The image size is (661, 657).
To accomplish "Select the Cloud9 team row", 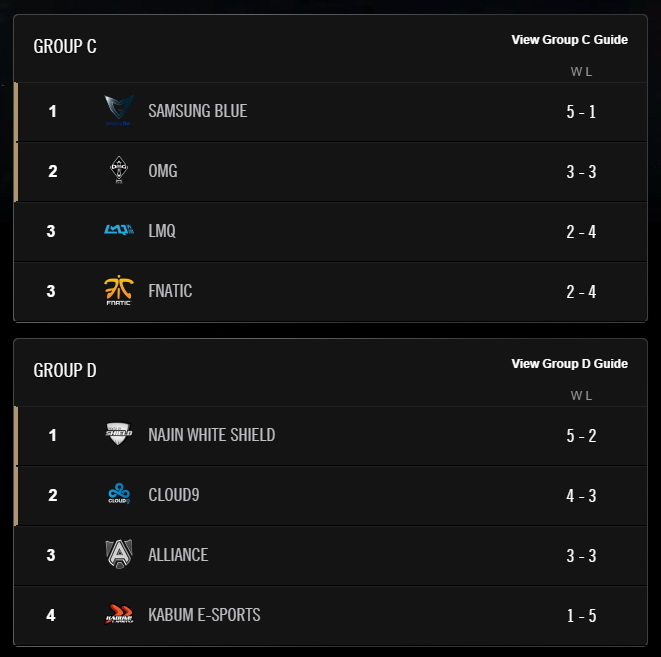I will [174, 495].
